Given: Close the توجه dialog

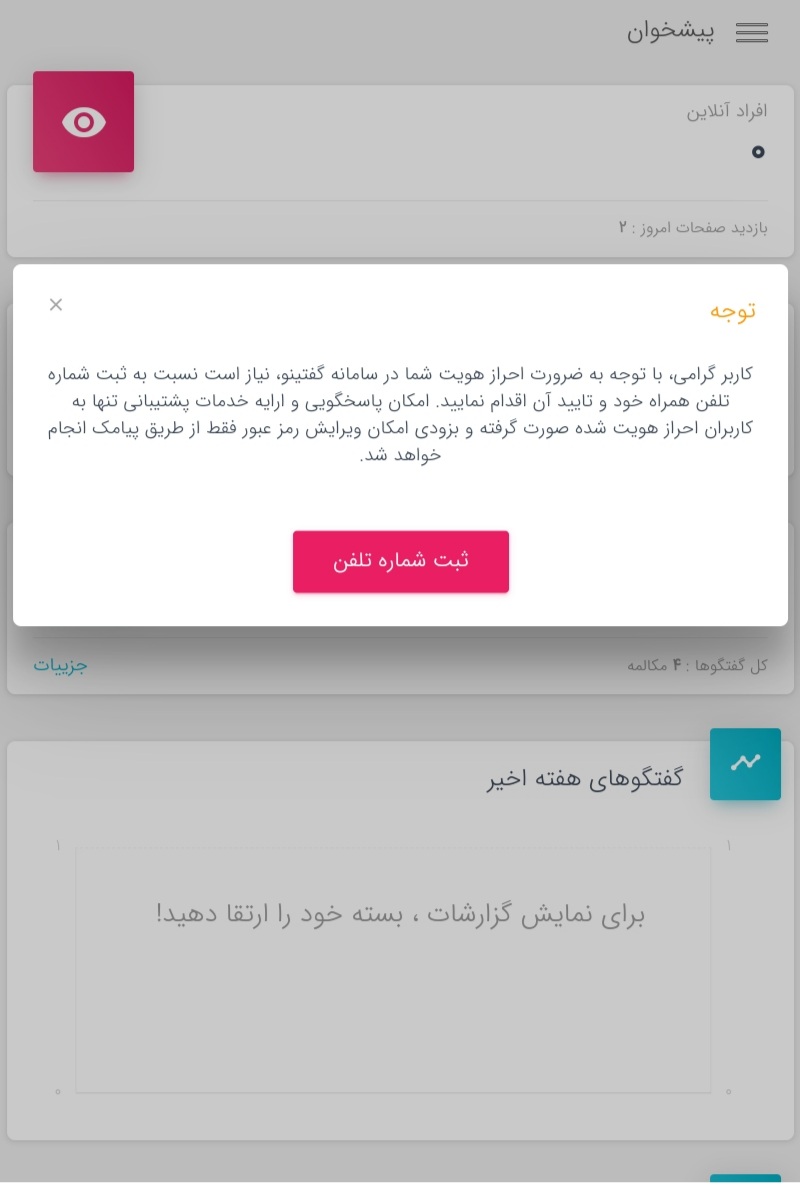Looking at the screenshot, I should 56,305.
